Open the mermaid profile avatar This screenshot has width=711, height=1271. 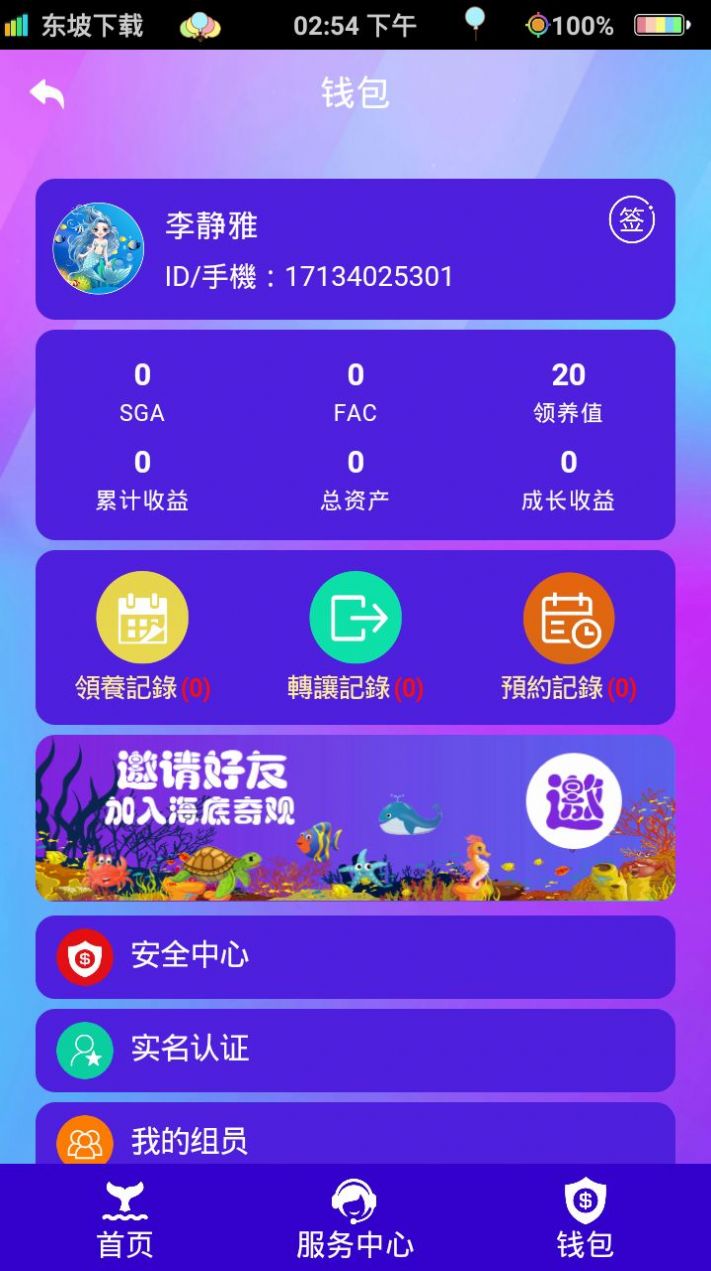98,249
